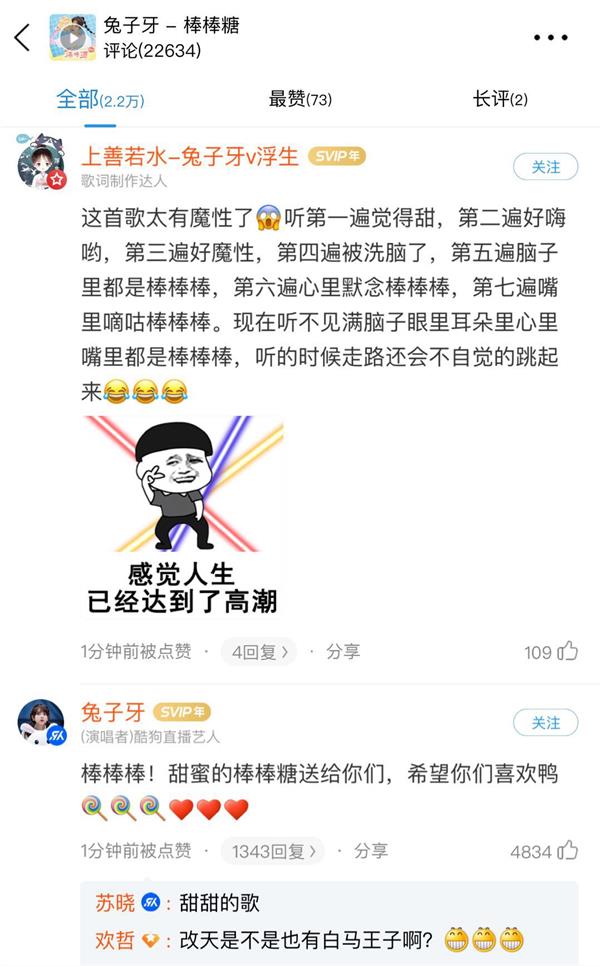Switch to the 长评 tab
Screen dimensions: 600x966
pyautogui.click(x=500, y=99)
